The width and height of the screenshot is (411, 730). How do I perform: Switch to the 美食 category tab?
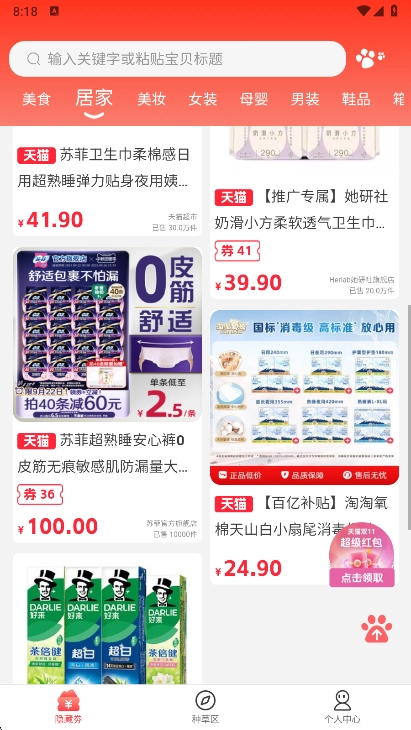coord(36,99)
